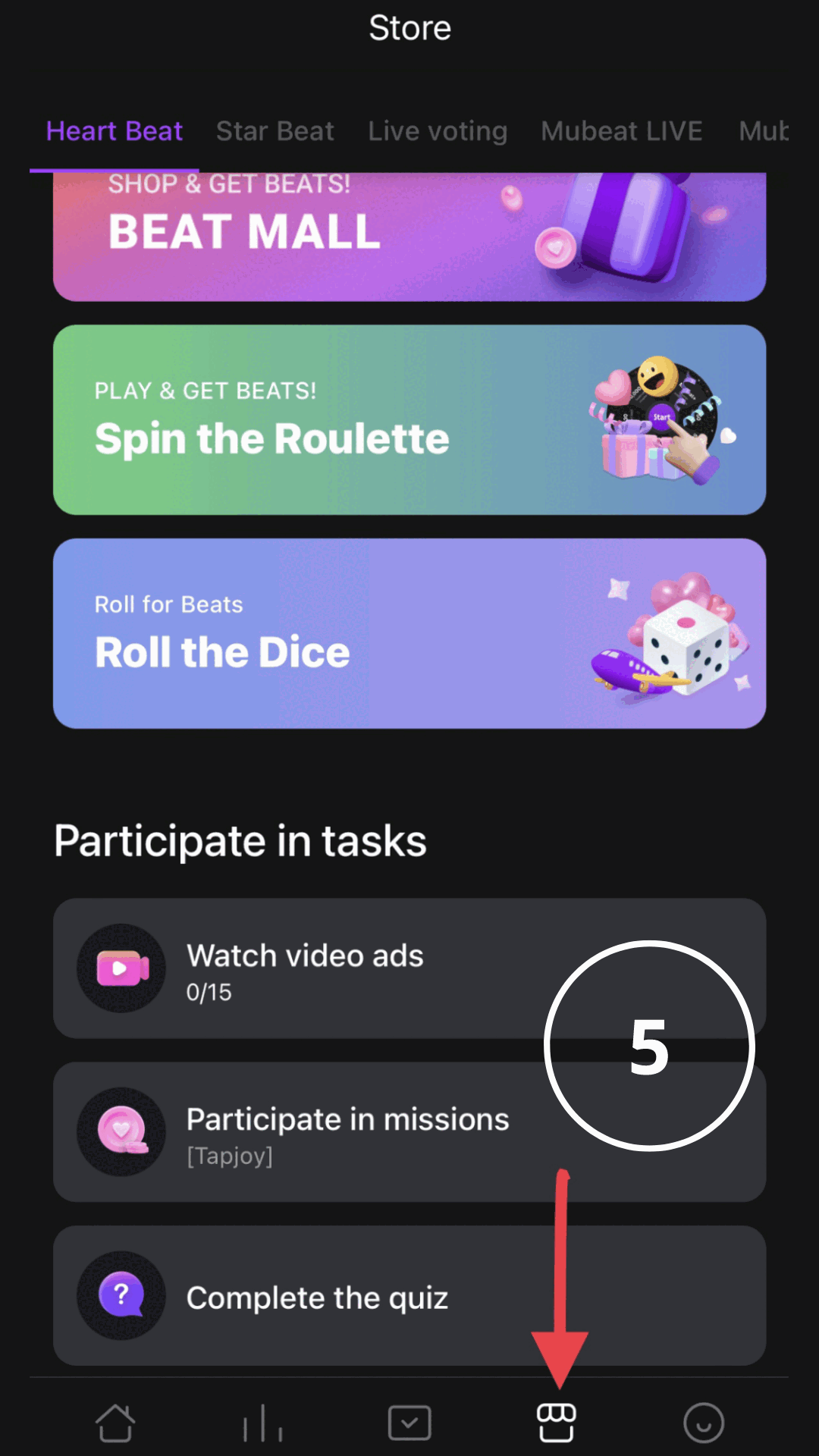Open the Beat Mall banner

click(x=409, y=237)
